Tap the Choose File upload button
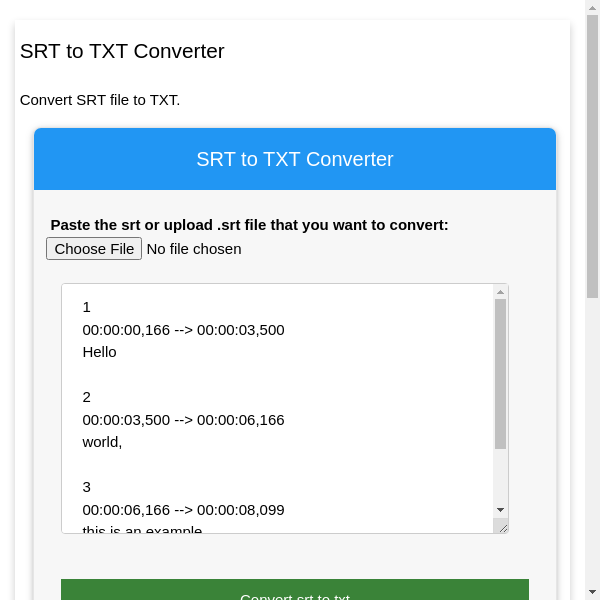 pos(94,248)
